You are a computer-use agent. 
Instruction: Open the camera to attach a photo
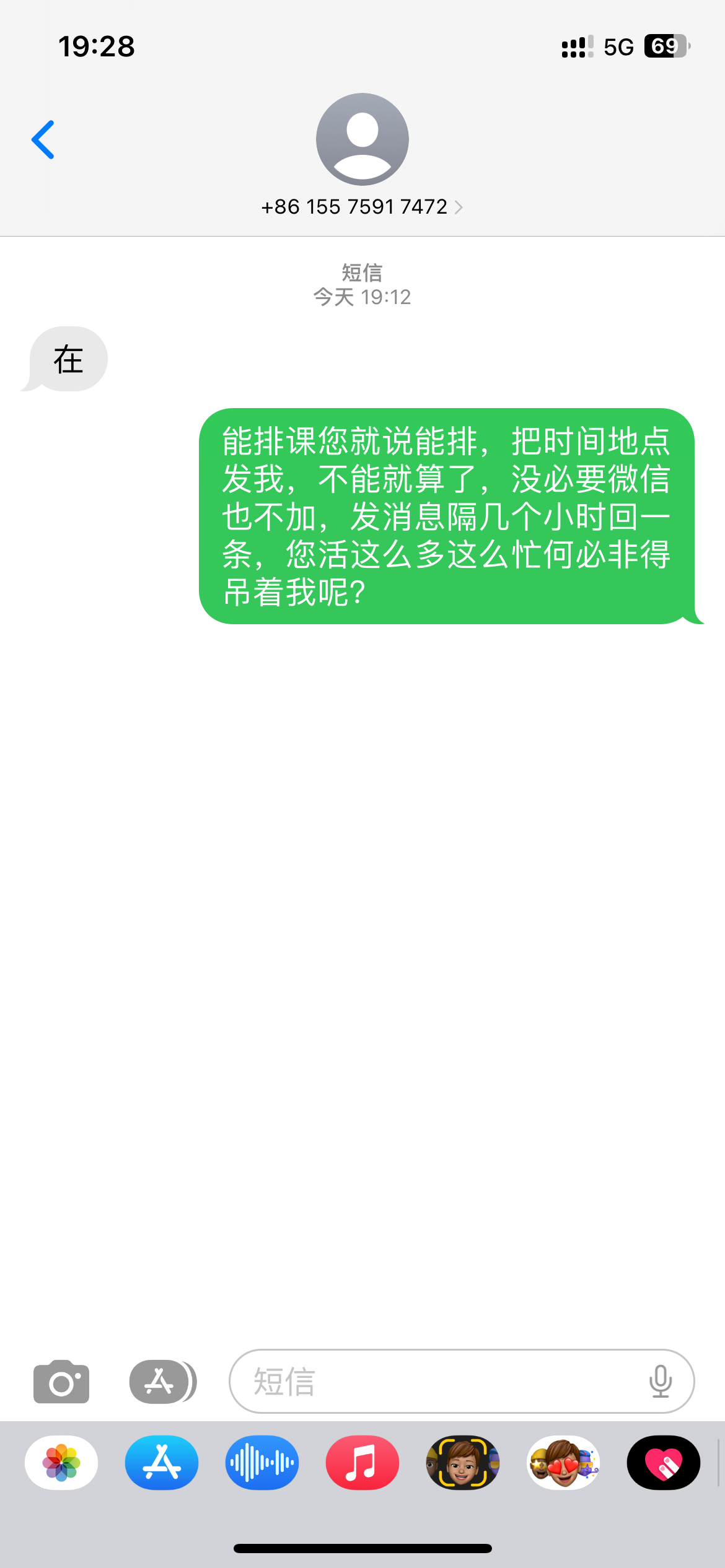click(x=61, y=1382)
